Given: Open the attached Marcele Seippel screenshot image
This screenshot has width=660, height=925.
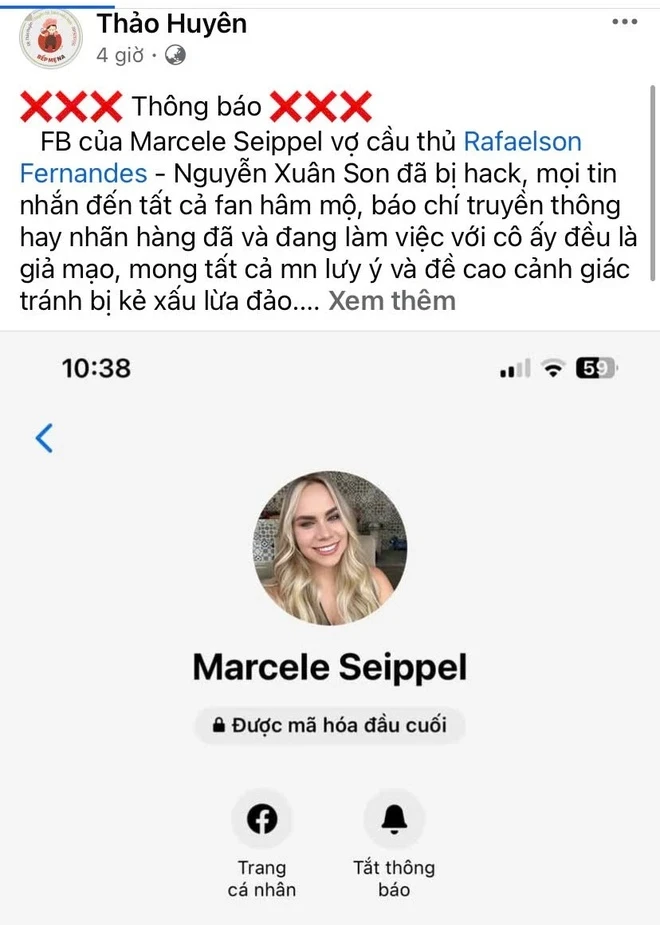Looking at the screenshot, I should tap(330, 630).
